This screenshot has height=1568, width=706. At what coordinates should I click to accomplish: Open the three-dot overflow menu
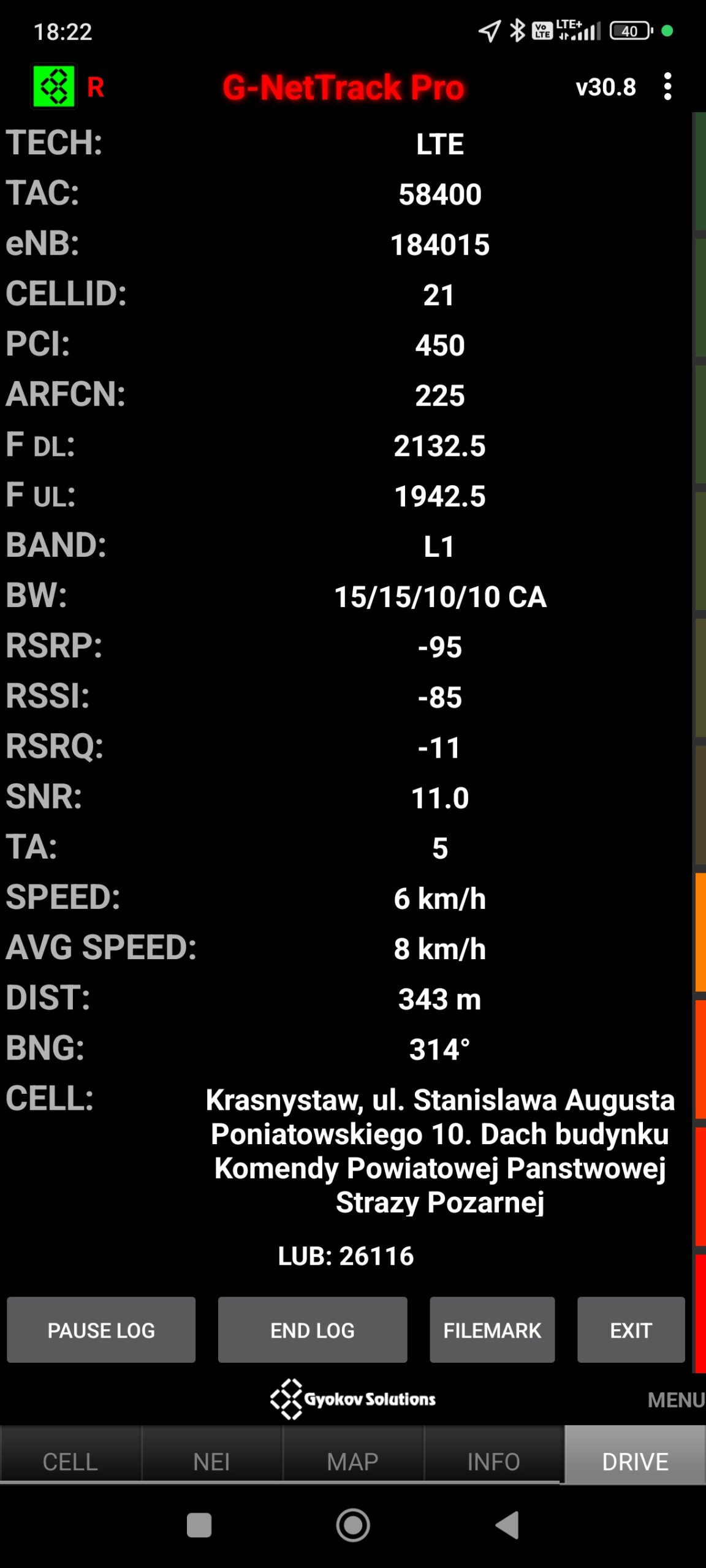(x=667, y=86)
